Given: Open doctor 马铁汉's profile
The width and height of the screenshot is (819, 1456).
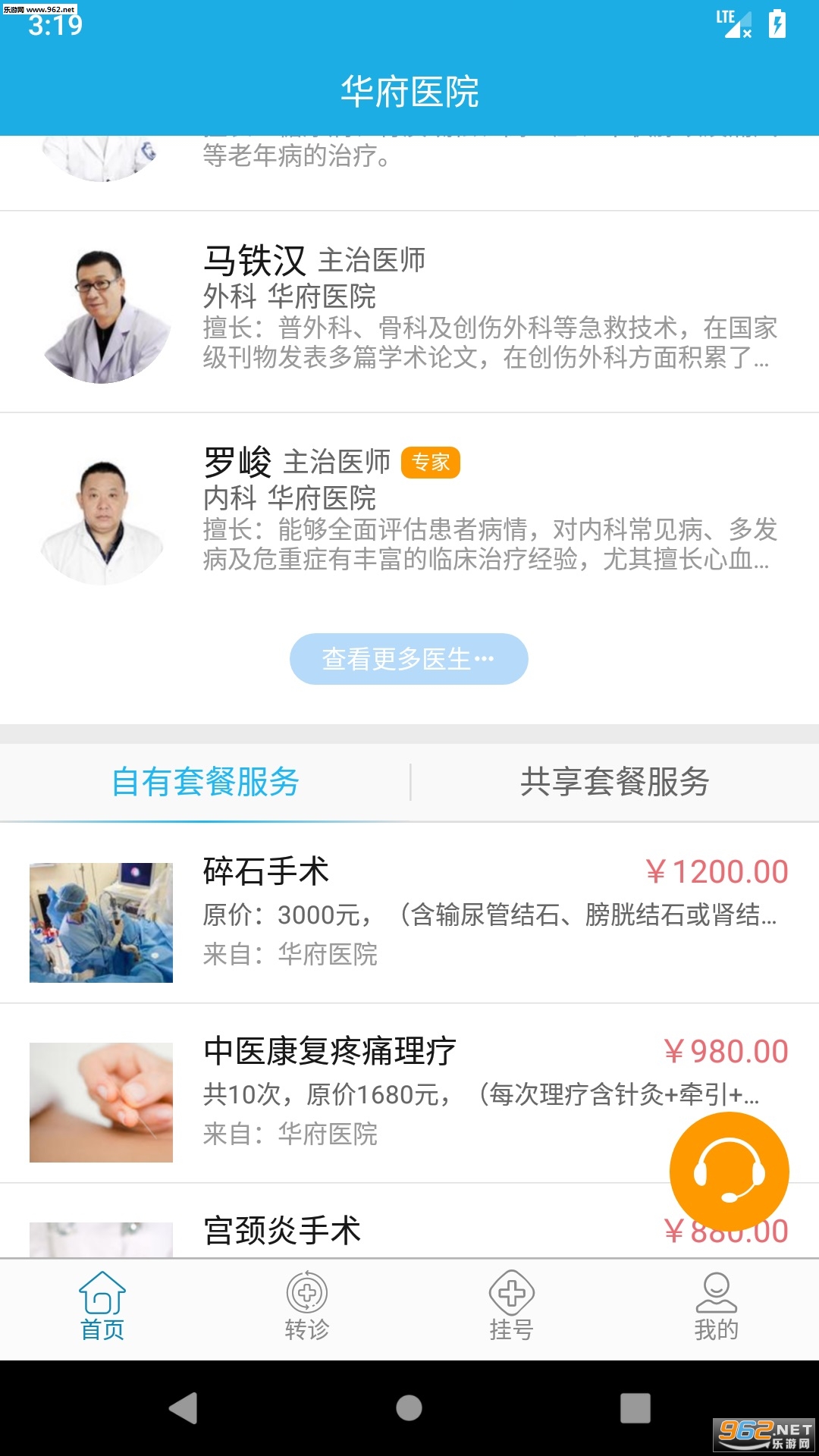Looking at the screenshot, I should (409, 312).
